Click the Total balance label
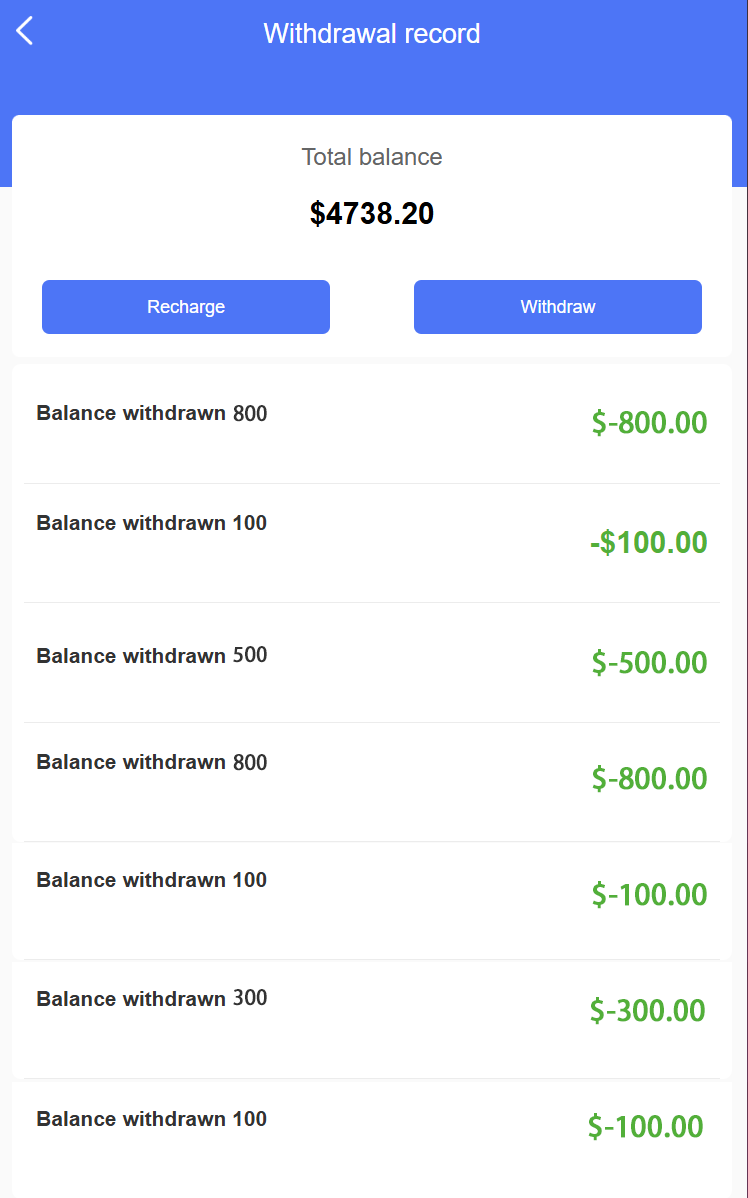The height and width of the screenshot is (1198, 748). click(372, 157)
